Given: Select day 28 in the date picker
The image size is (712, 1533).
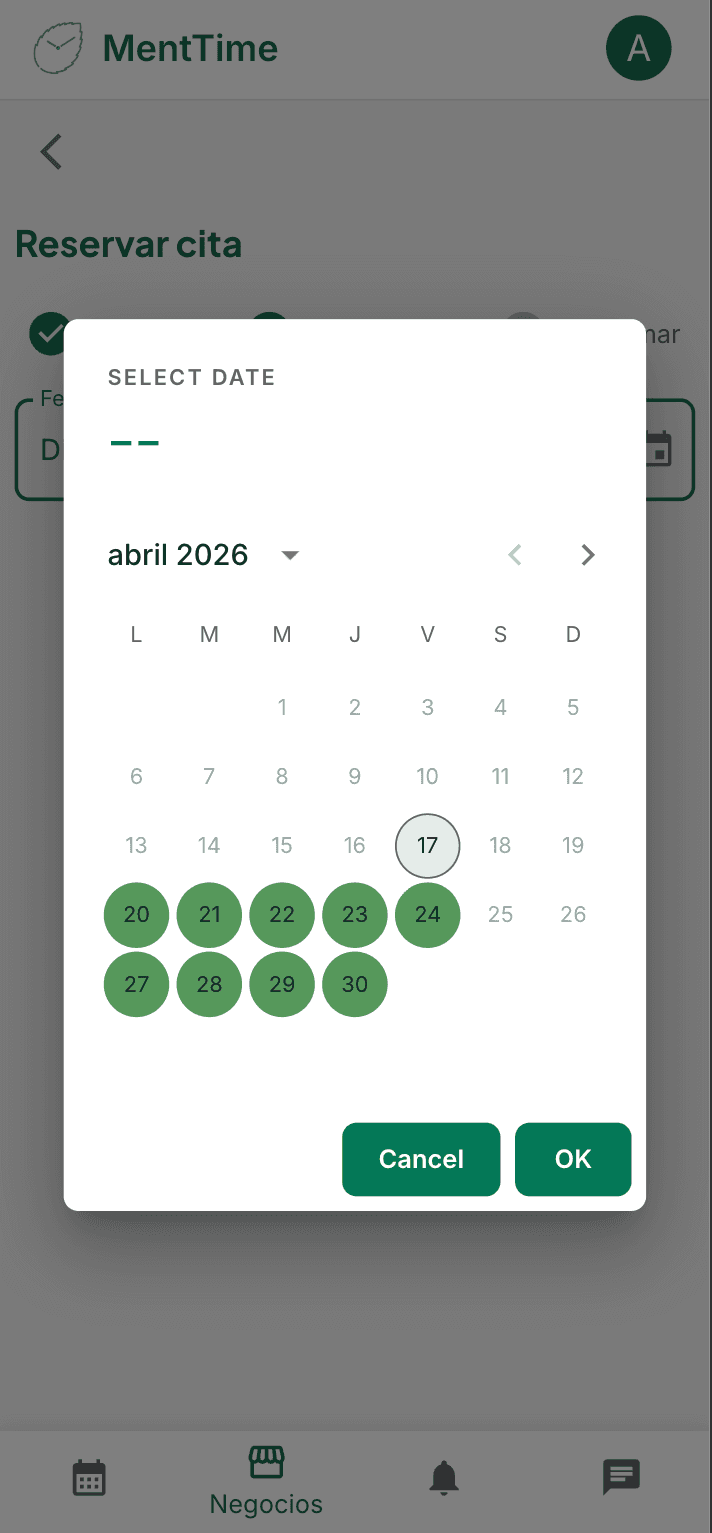Looking at the screenshot, I should pyautogui.click(x=209, y=985).
